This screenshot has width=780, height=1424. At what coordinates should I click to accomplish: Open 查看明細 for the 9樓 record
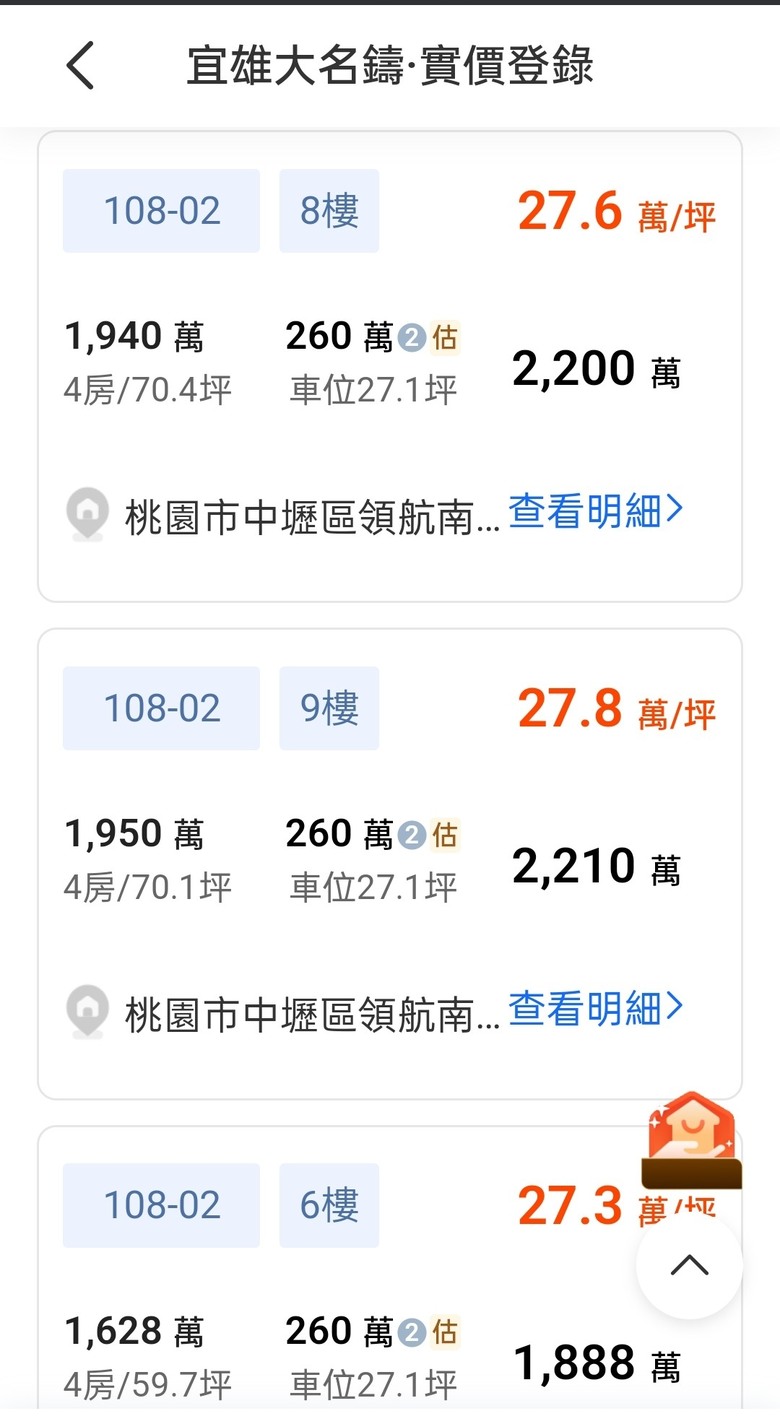click(596, 1008)
